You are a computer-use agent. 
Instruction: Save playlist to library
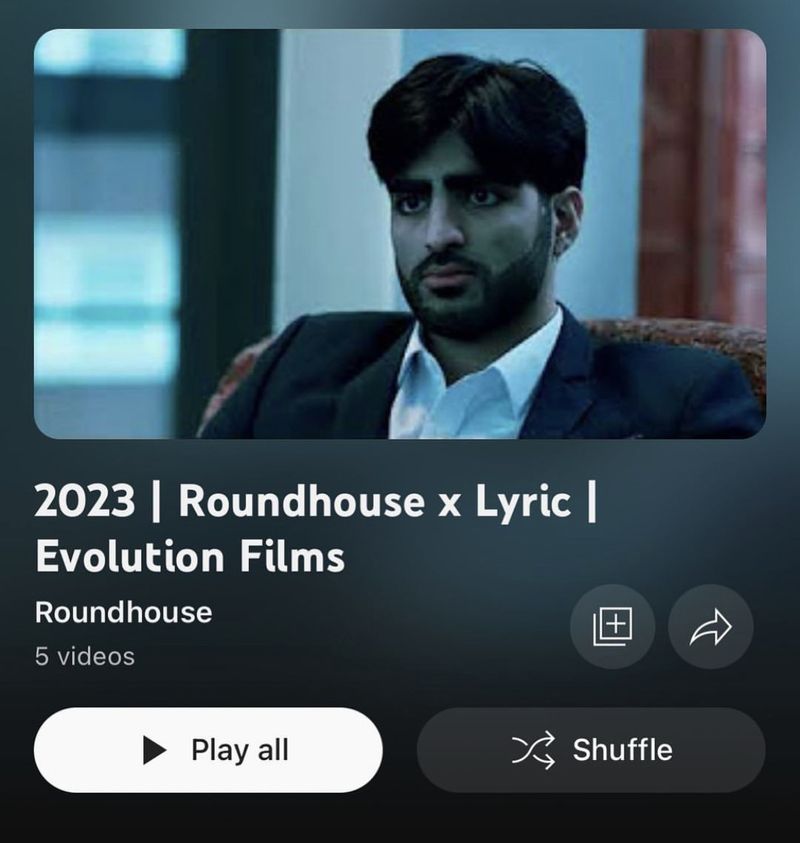point(612,627)
